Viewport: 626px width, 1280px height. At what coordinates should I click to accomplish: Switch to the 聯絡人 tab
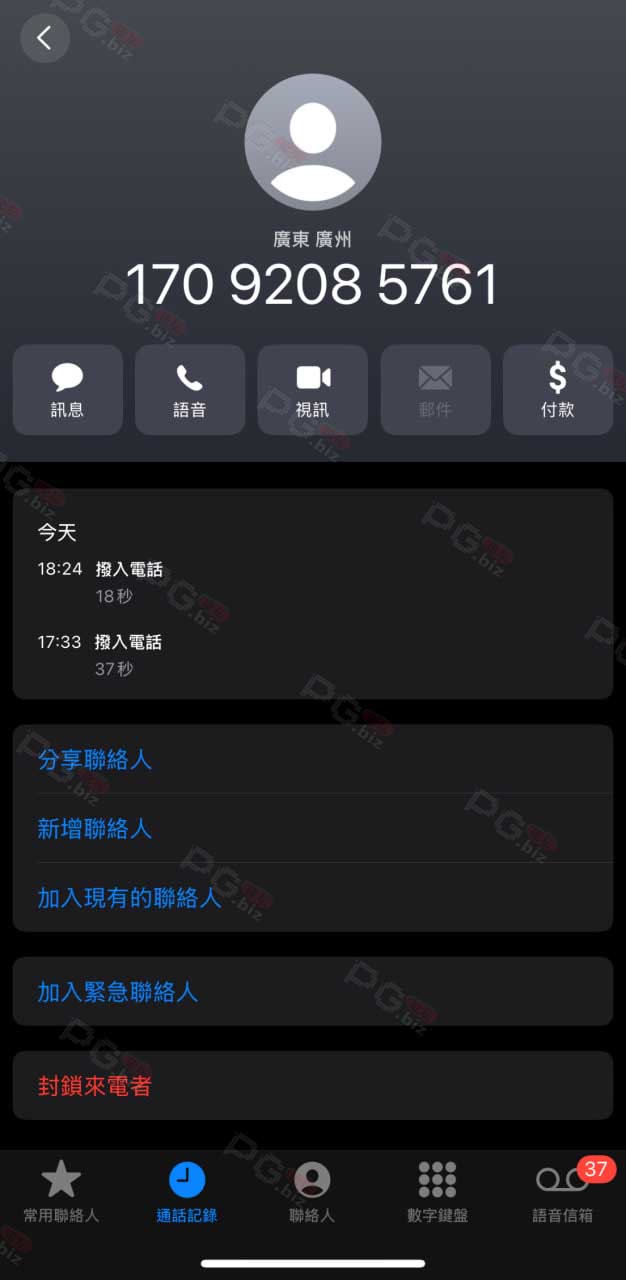[312, 1193]
